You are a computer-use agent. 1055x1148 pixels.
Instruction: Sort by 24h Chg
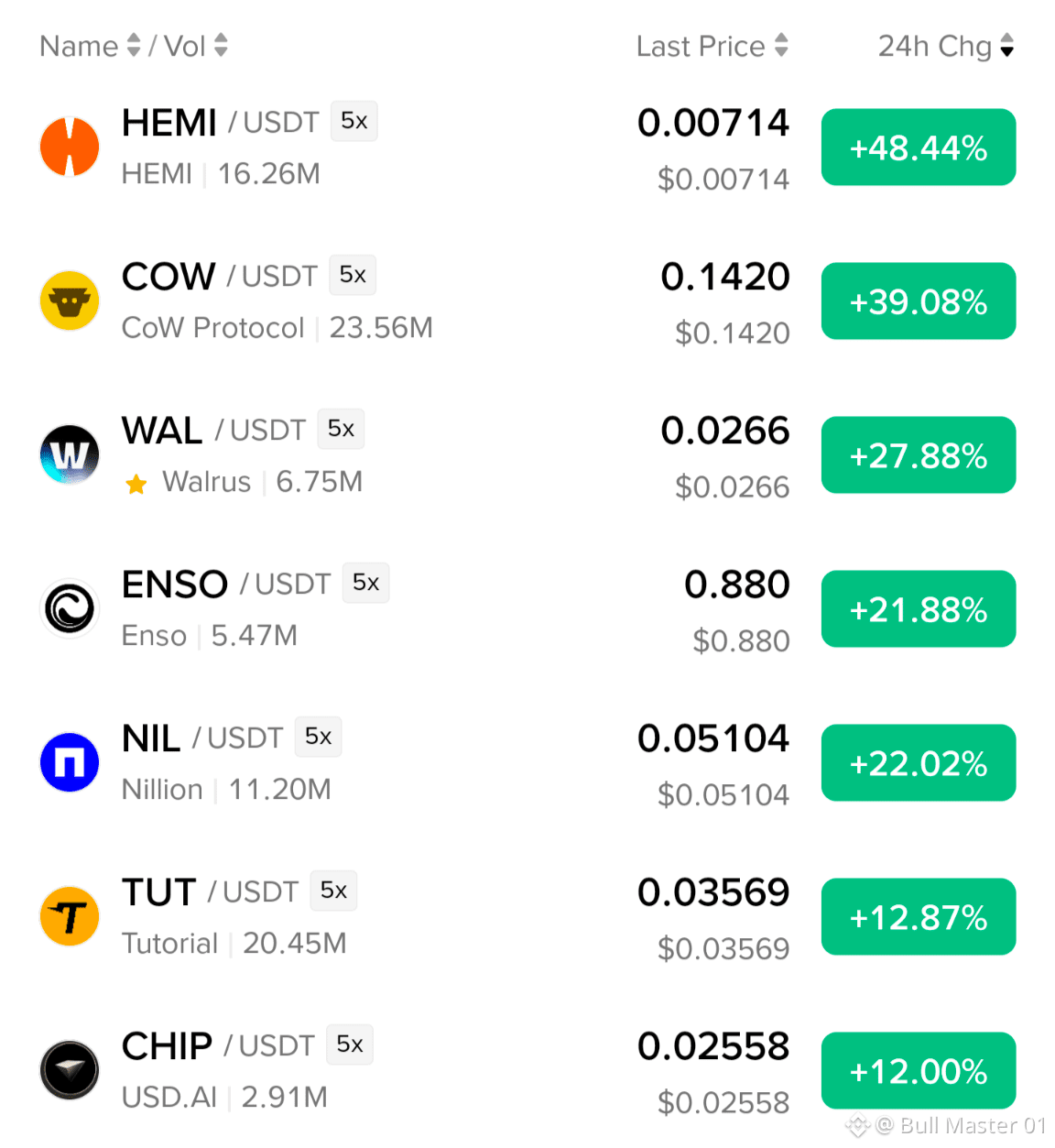pos(946,46)
